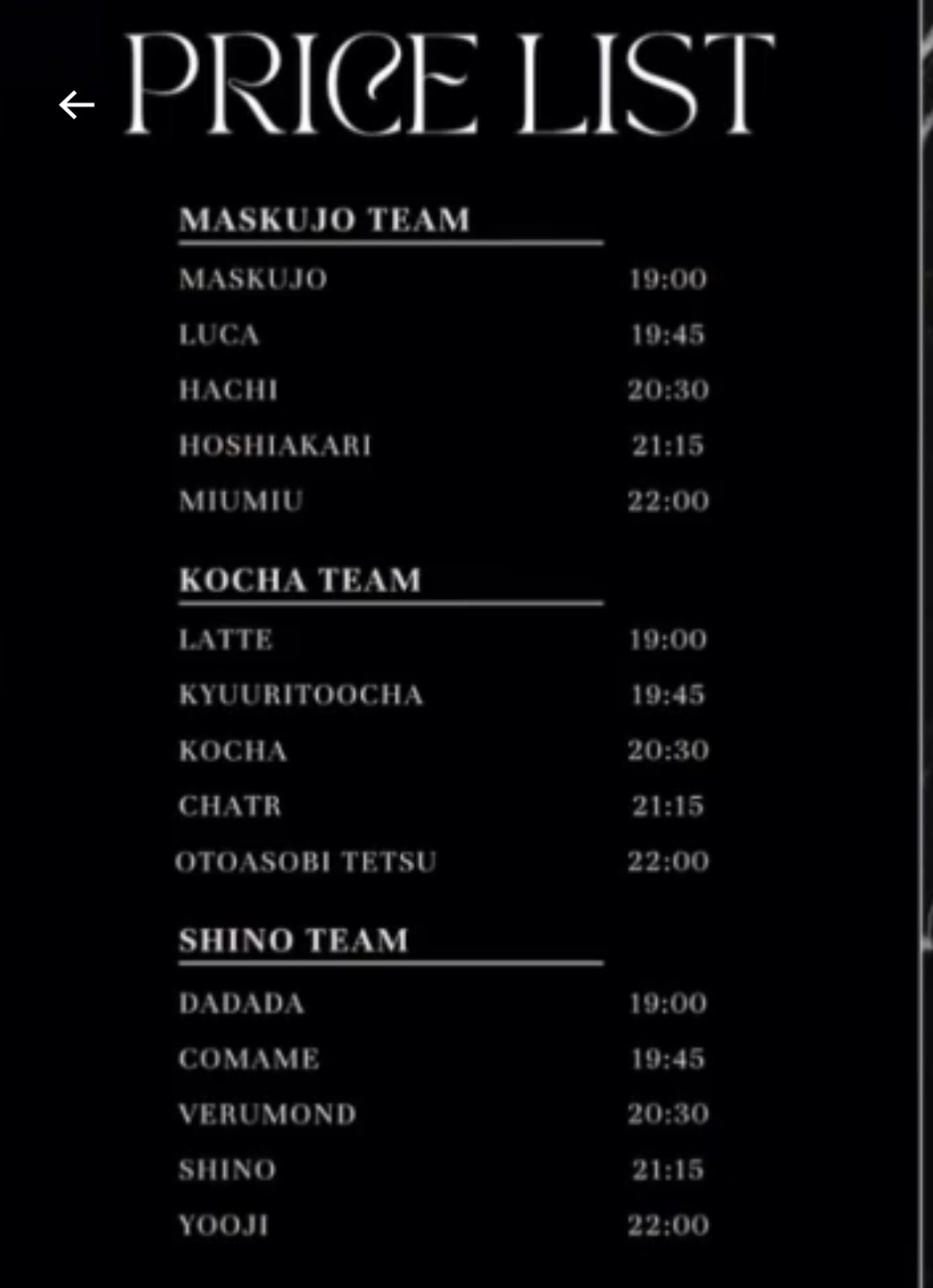Tap the back arrow to exit image
This screenshot has width=933, height=1288.
coord(77,104)
